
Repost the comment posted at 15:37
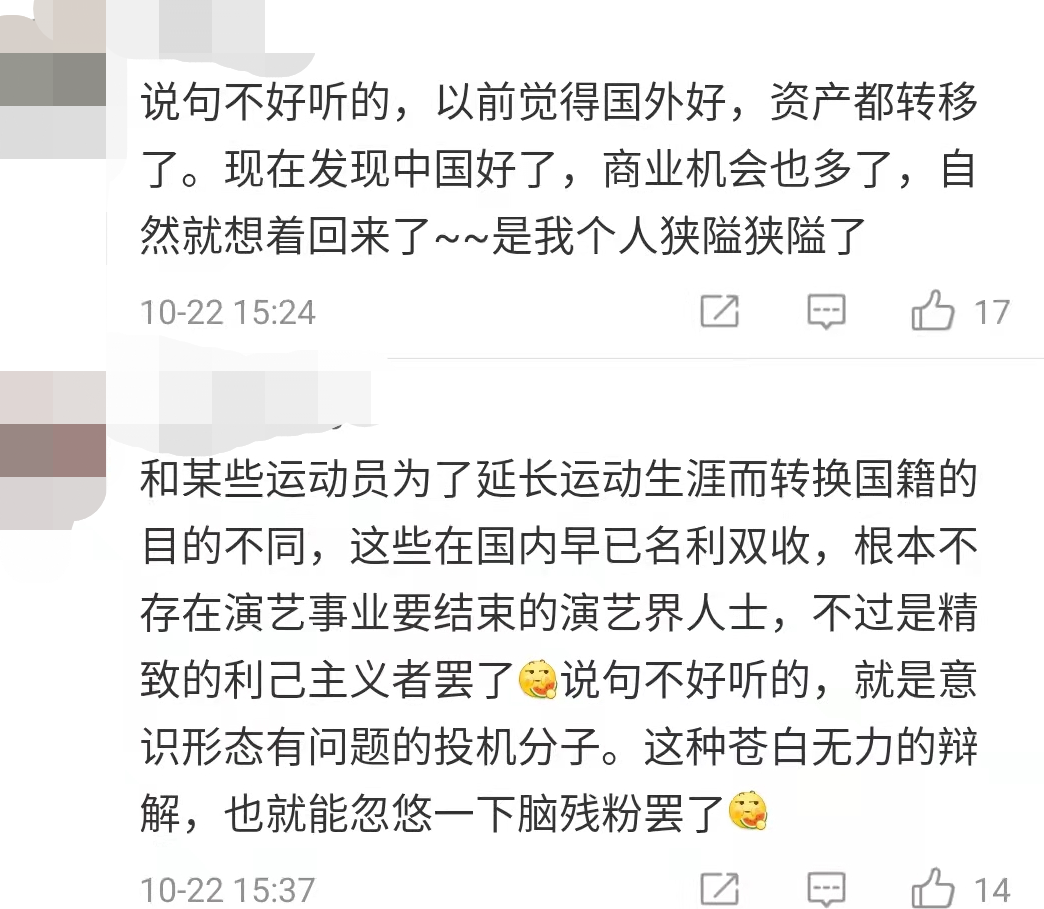coord(719,888)
